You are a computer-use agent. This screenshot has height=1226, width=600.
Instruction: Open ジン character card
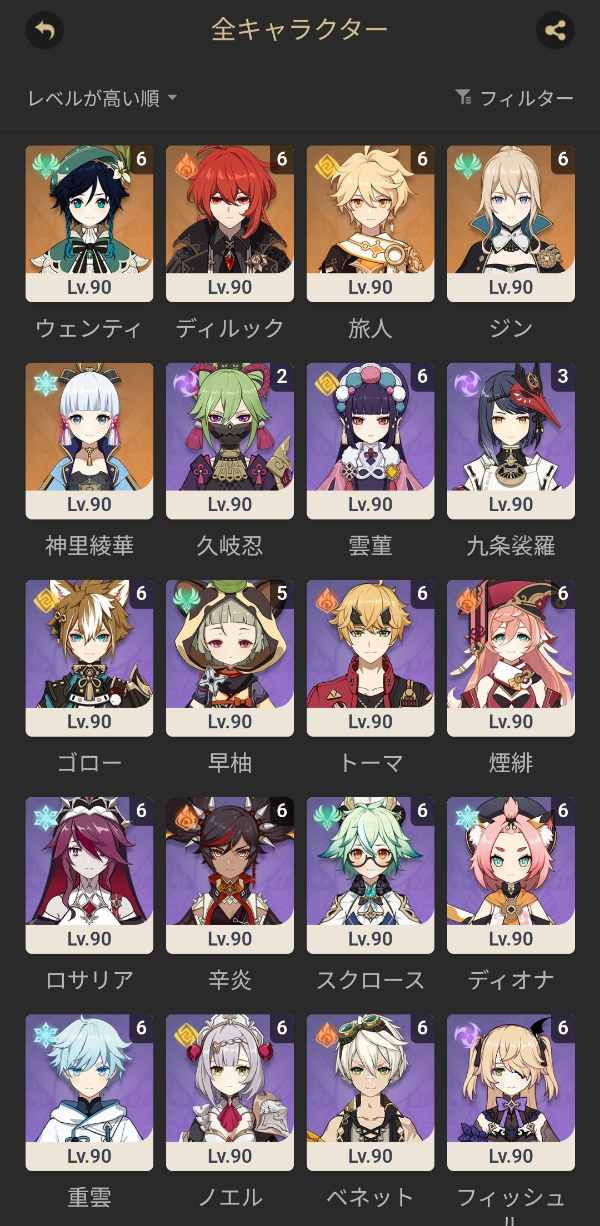511,223
